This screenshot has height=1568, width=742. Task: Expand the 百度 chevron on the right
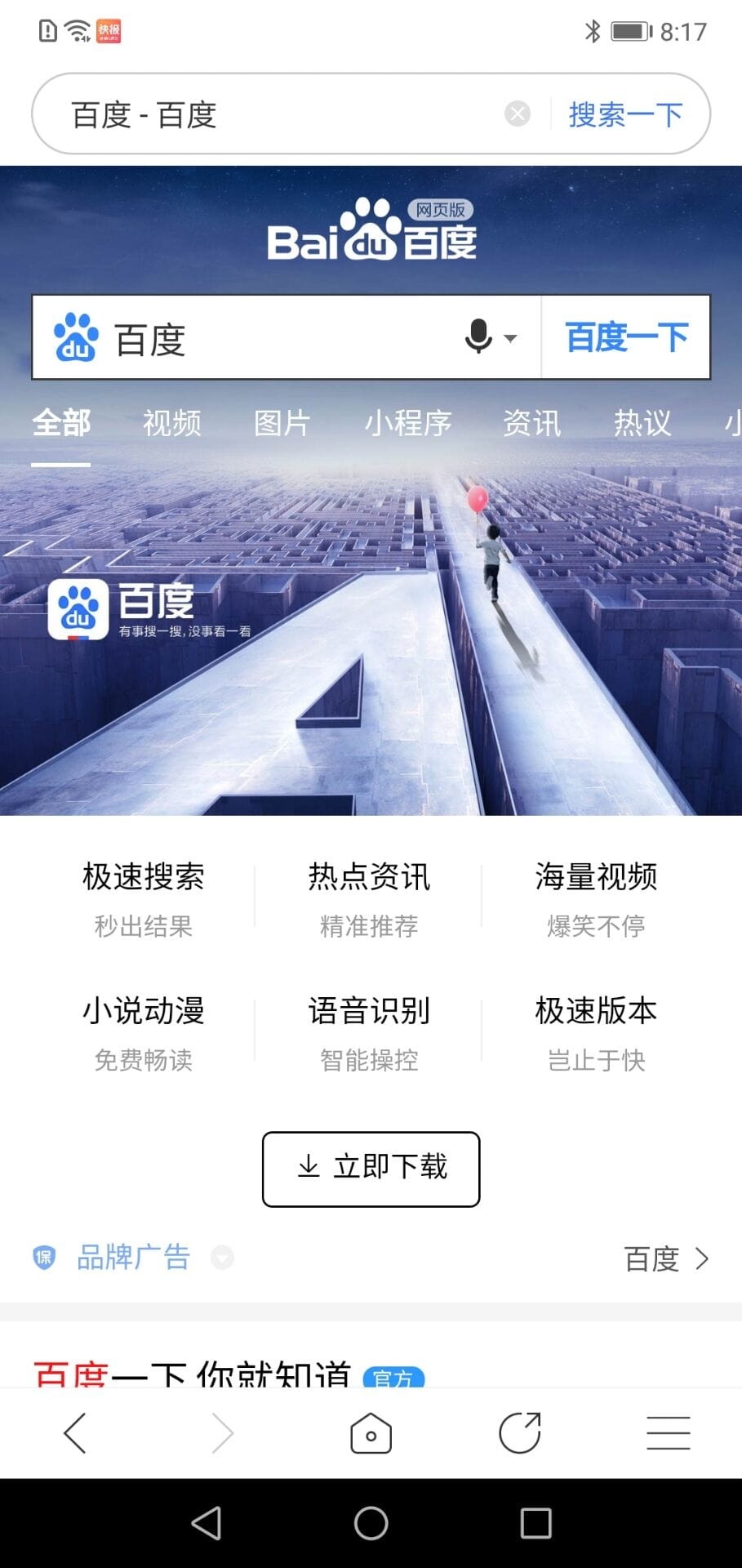(x=700, y=1260)
